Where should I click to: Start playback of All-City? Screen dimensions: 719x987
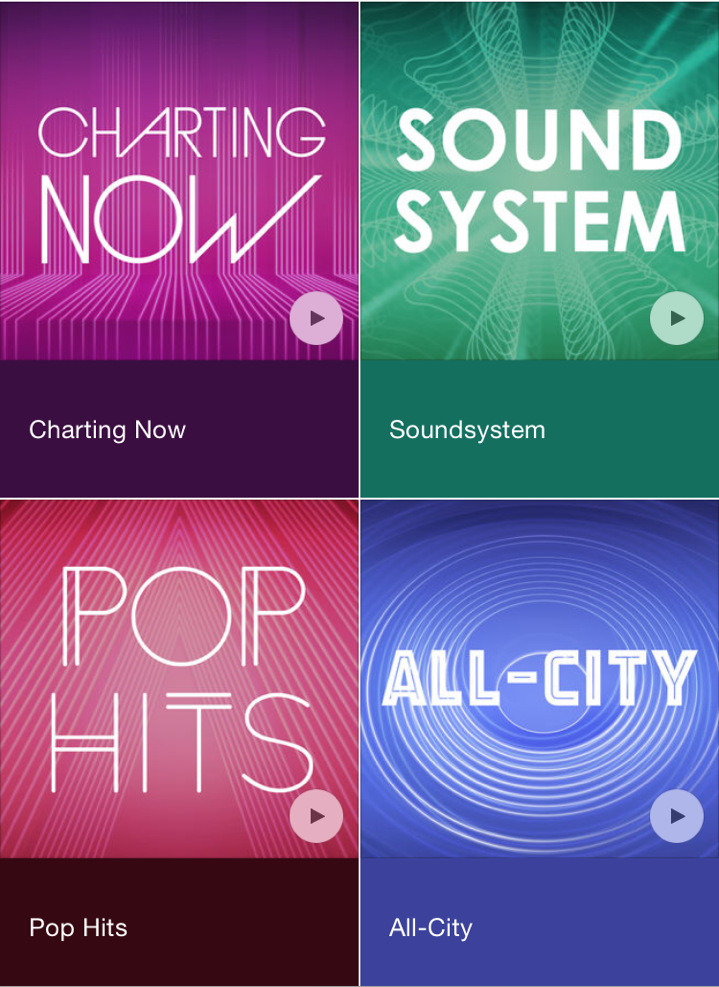pos(676,816)
